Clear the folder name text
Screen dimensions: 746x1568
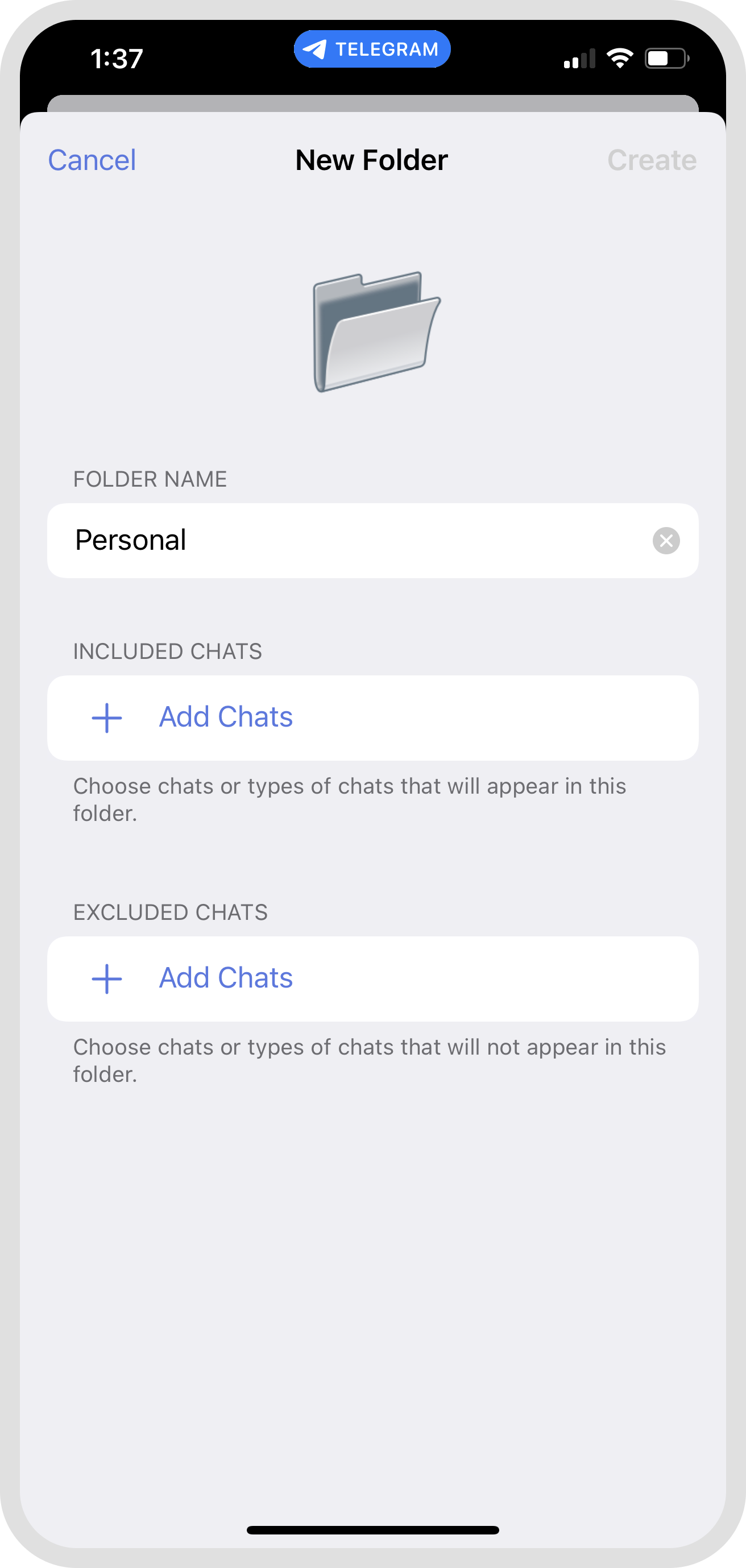pos(666,541)
